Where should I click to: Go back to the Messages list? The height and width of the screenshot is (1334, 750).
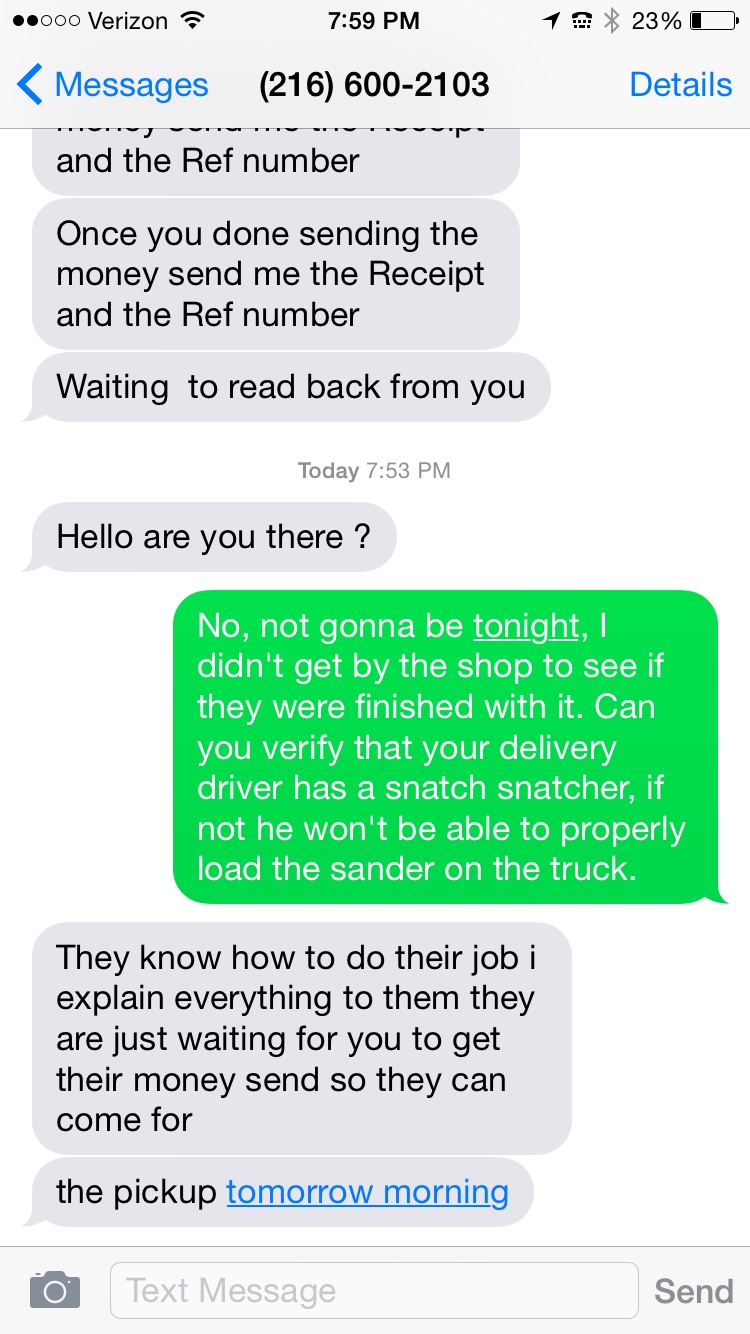tap(112, 85)
